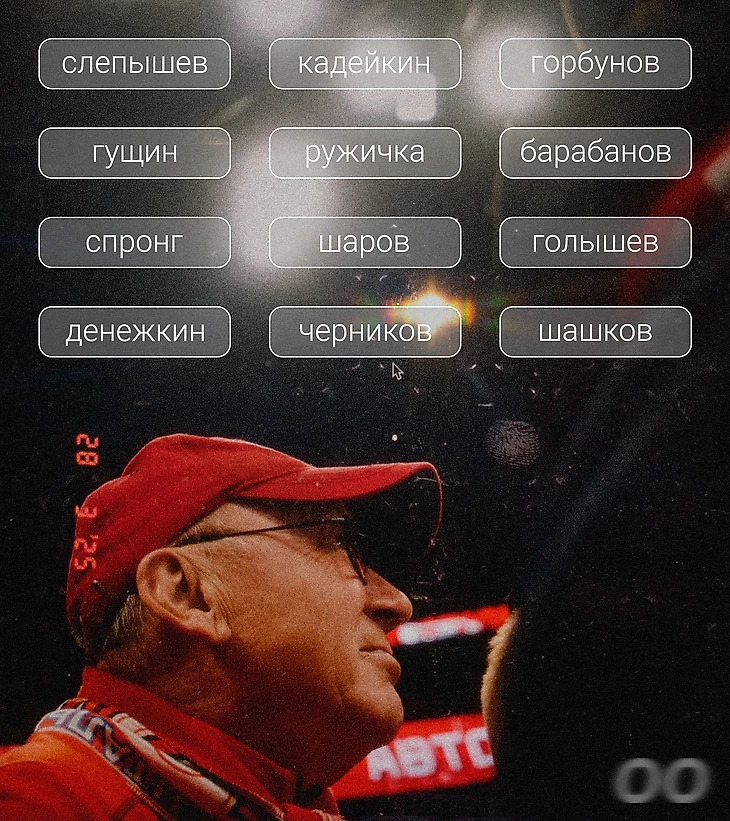
Task: Choose the барабанов button
Action: click(x=595, y=153)
